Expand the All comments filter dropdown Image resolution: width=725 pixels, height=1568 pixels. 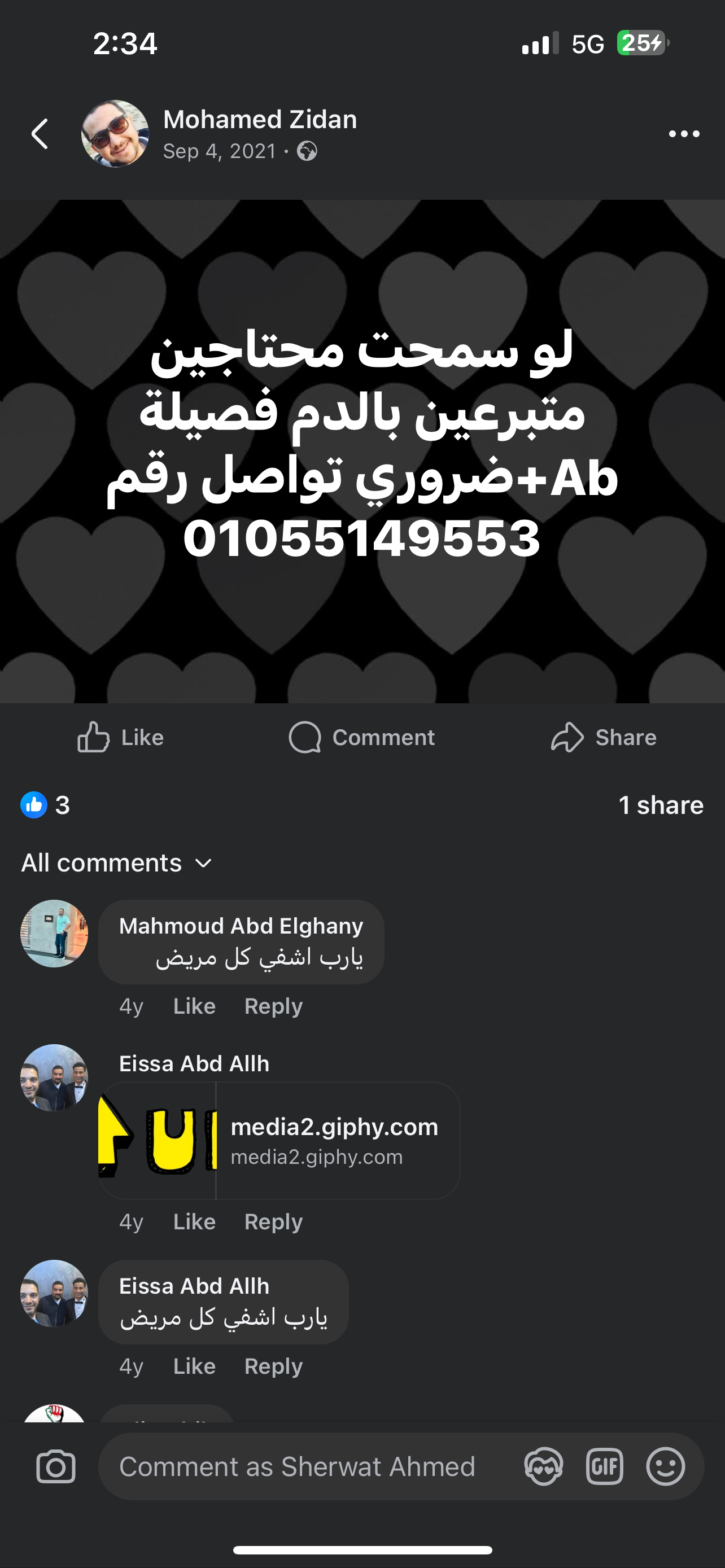[117, 863]
